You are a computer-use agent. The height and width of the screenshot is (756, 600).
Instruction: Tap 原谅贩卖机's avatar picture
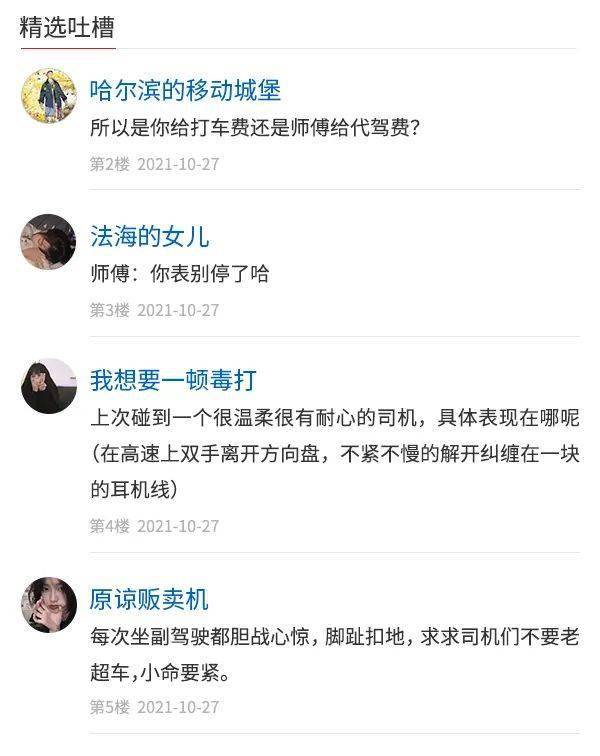coord(49,604)
